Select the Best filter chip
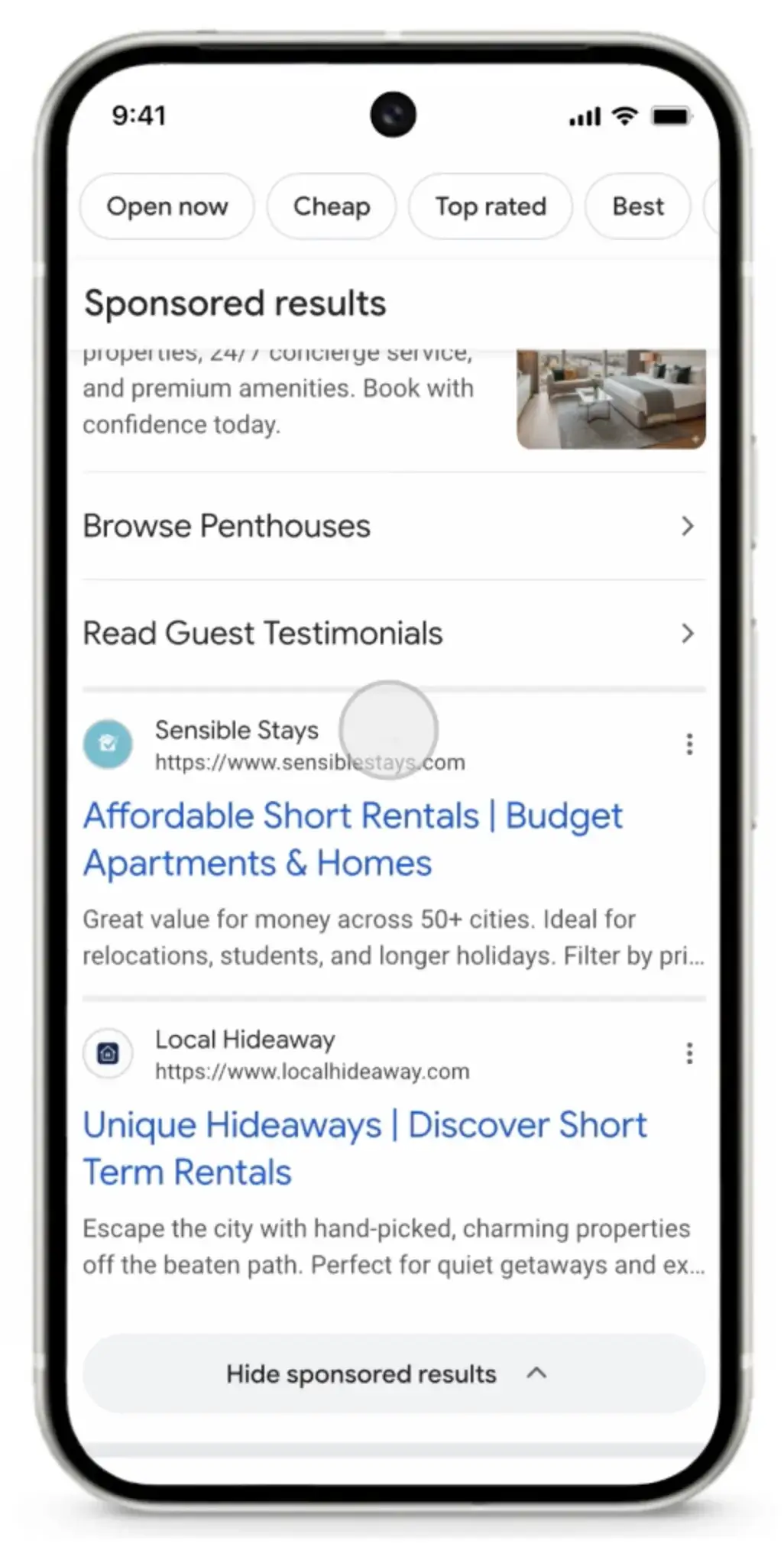This screenshot has height=1547, width=784. click(637, 206)
